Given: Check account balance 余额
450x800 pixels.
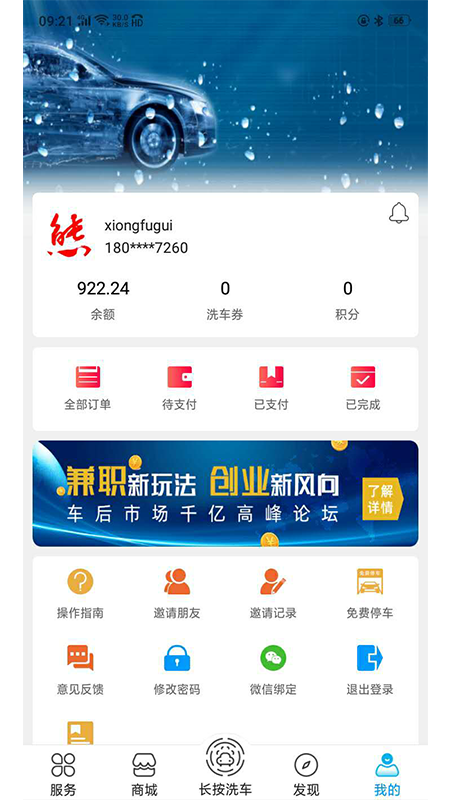Looking at the screenshot, I should [x=103, y=301].
